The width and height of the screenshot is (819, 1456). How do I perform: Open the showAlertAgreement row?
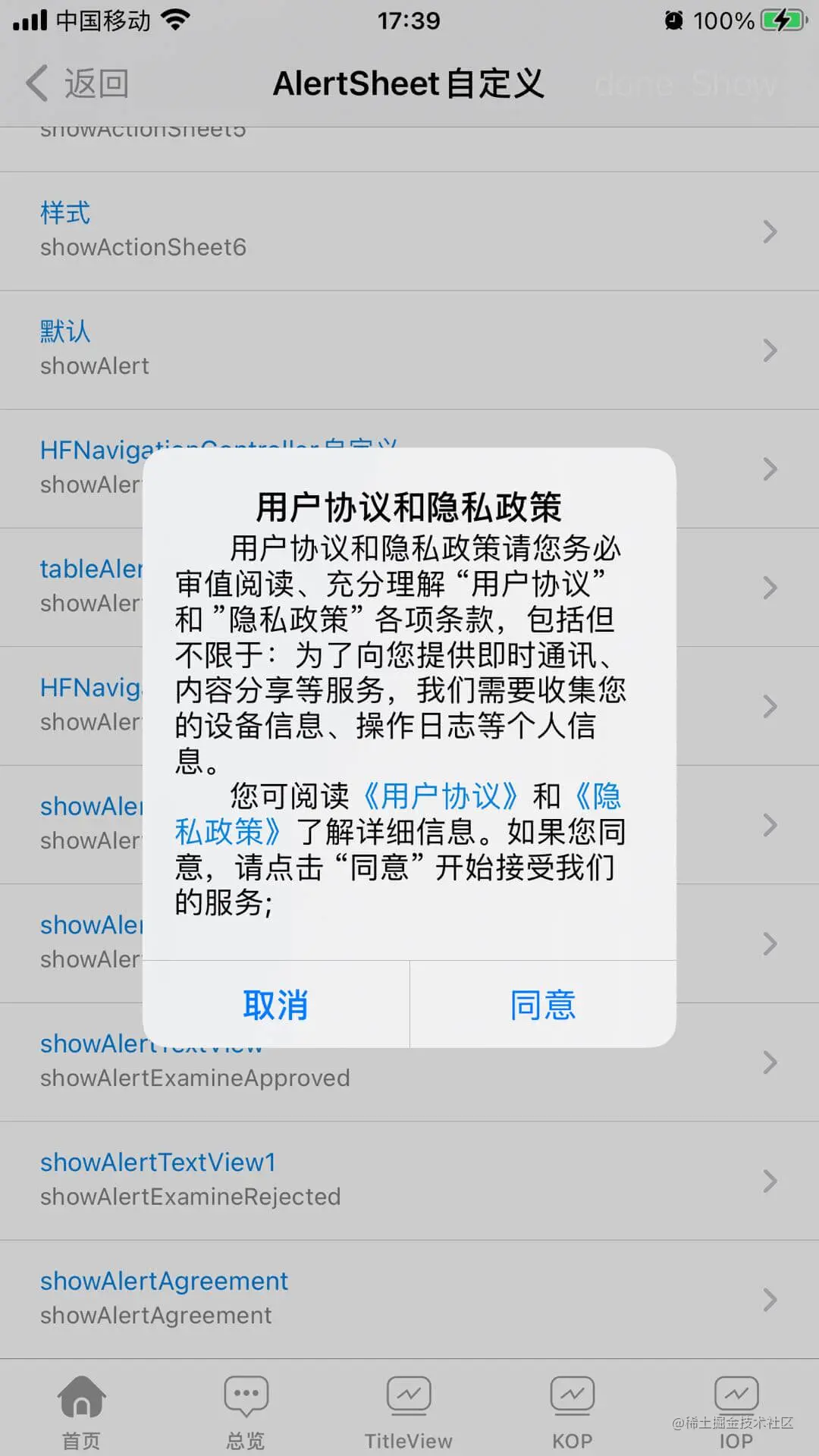(x=409, y=1298)
